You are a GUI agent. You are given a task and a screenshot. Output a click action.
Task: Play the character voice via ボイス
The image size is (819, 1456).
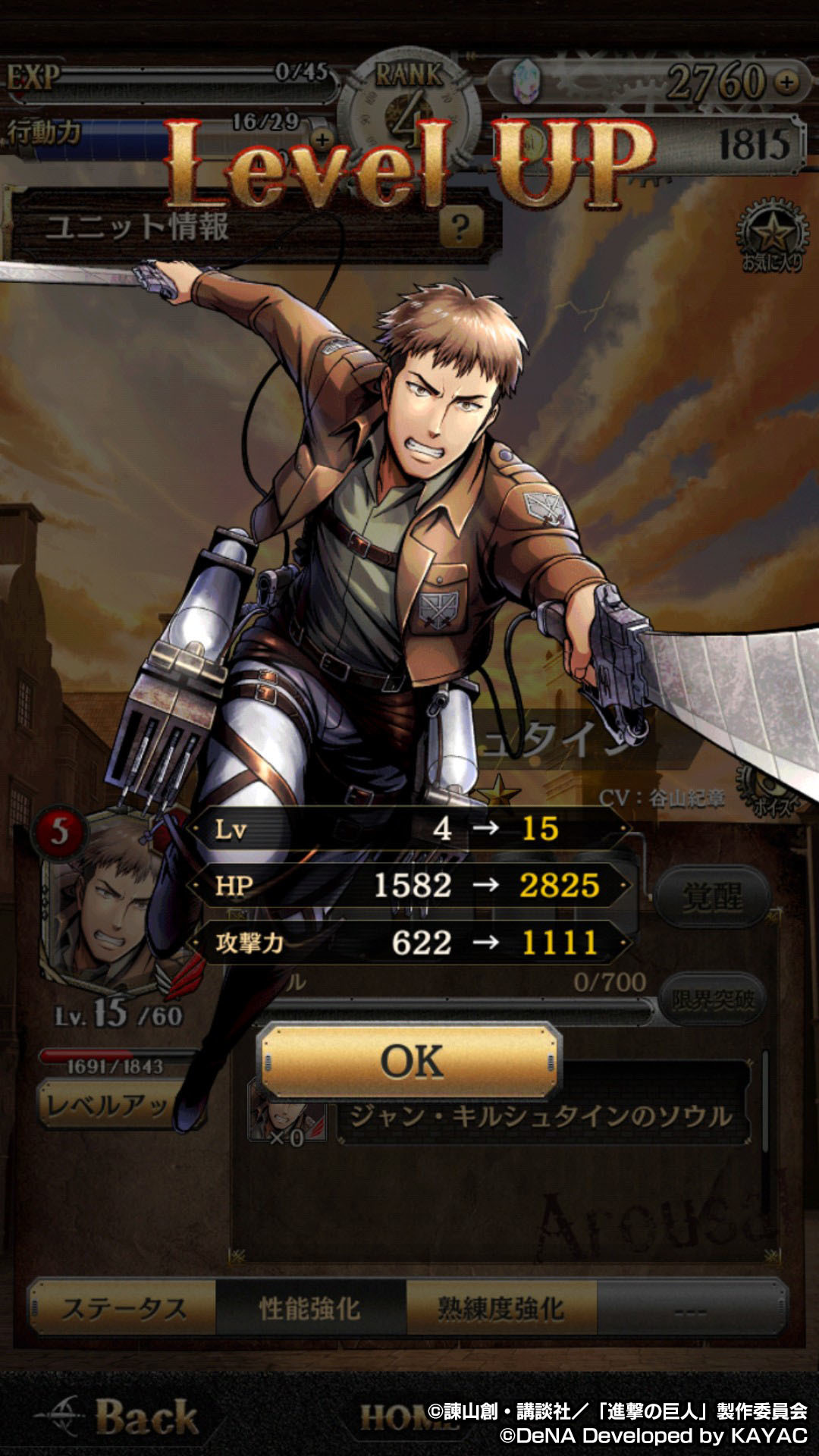773,792
